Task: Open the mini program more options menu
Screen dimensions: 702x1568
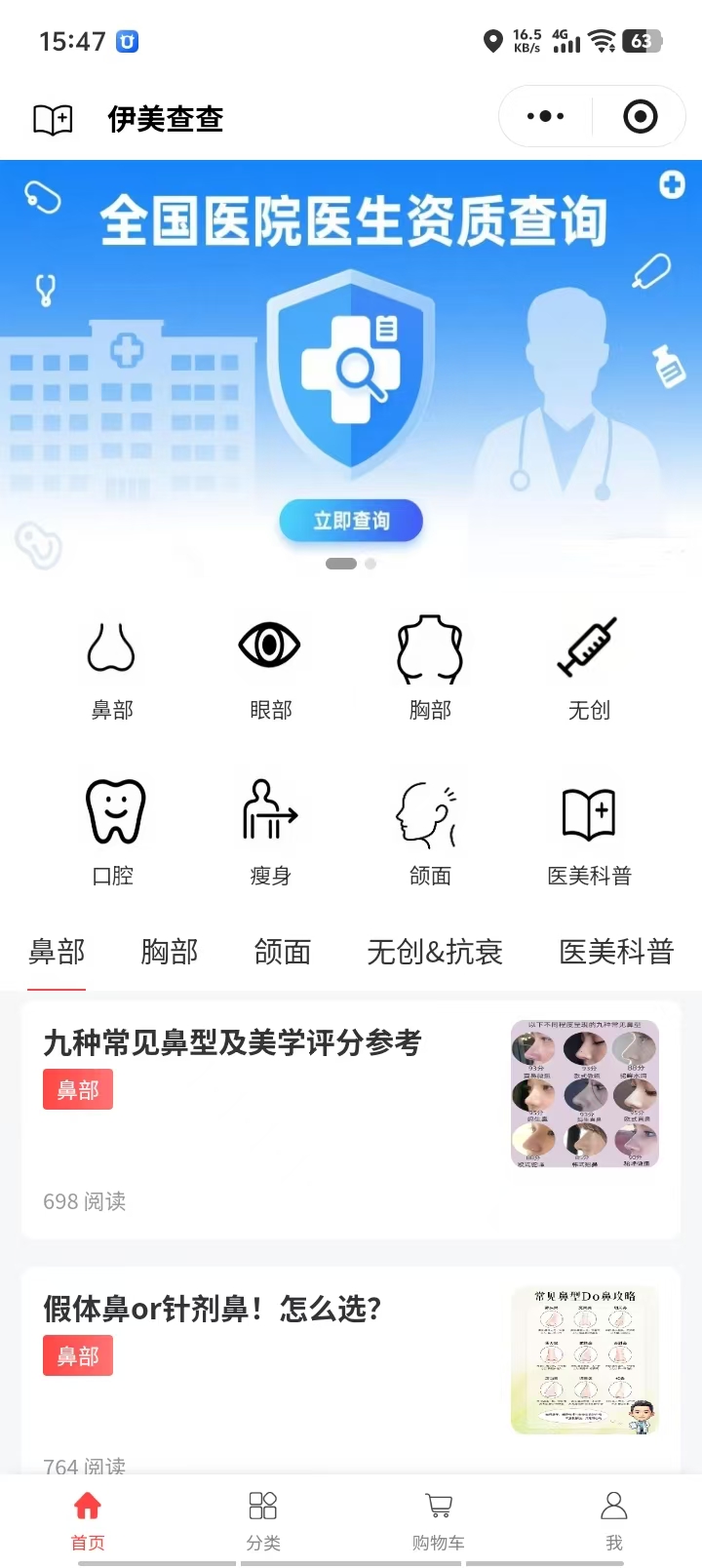Action: coord(545,117)
